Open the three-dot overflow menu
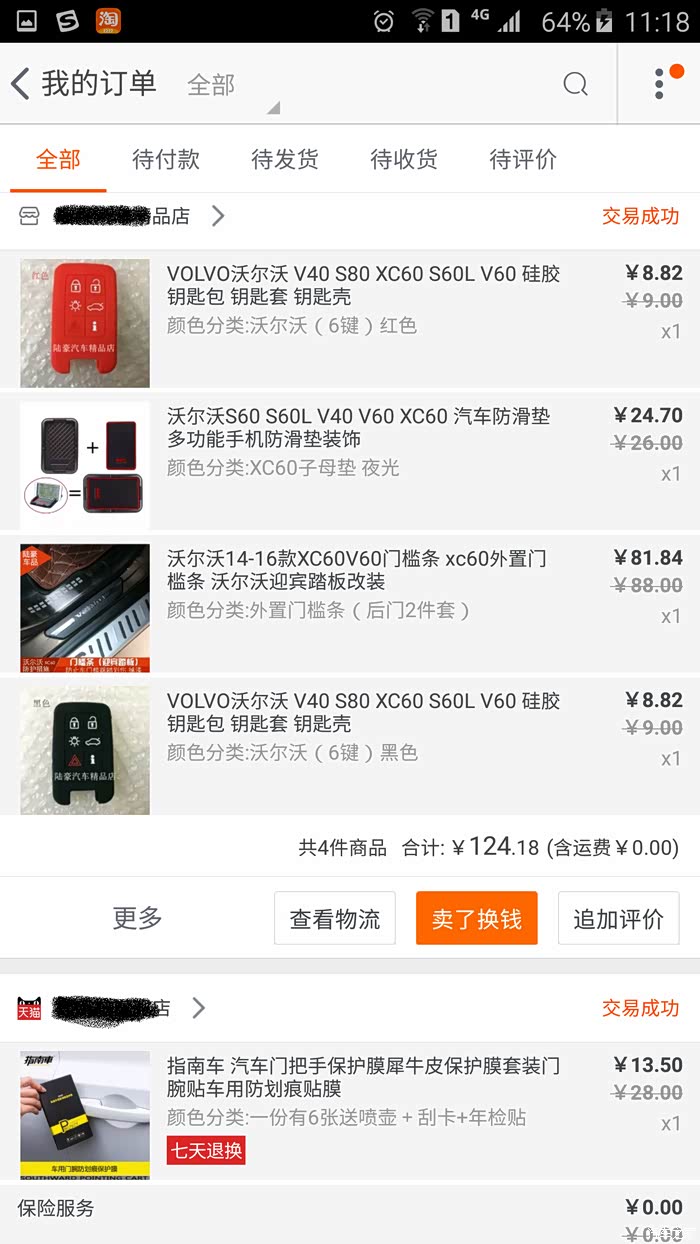 (660, 84)
